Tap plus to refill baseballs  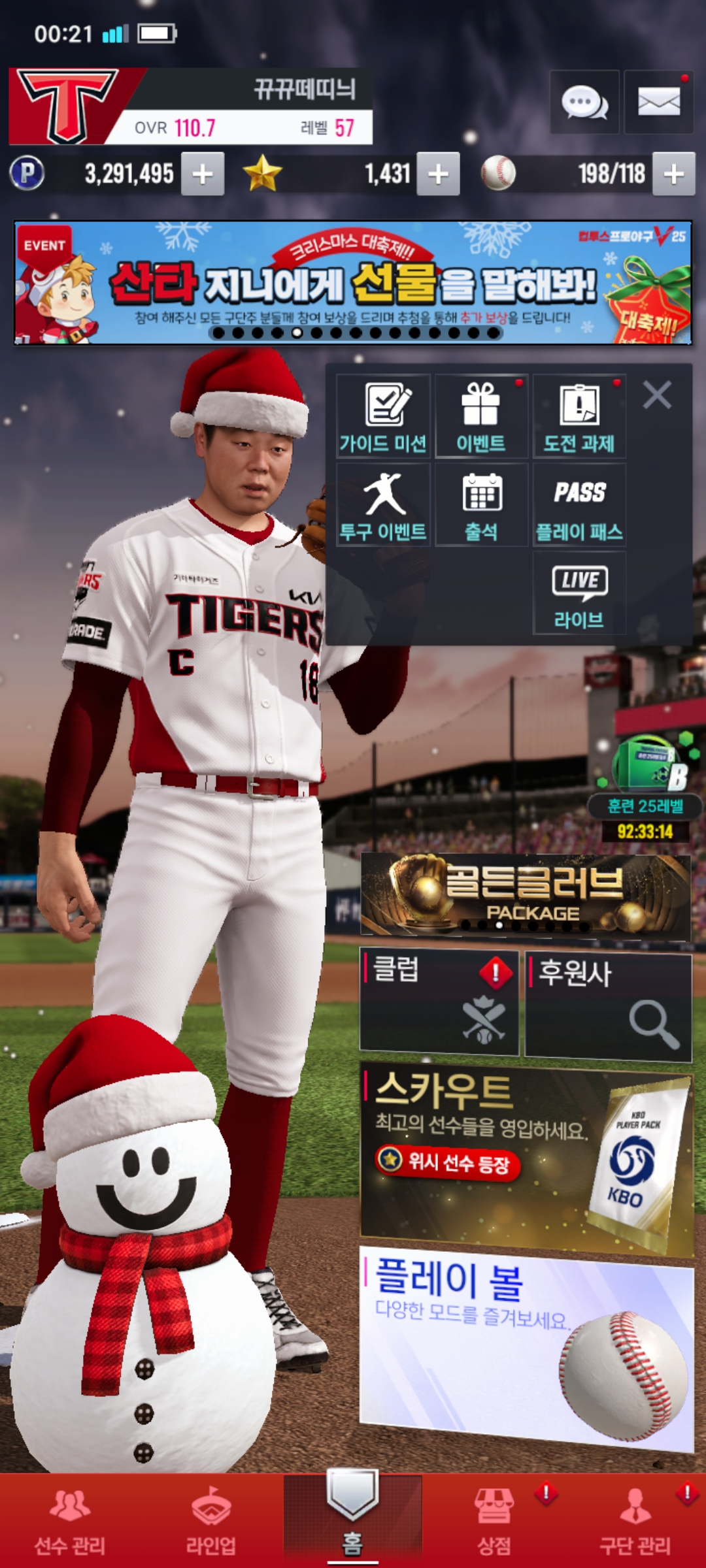tap(673, 174)
